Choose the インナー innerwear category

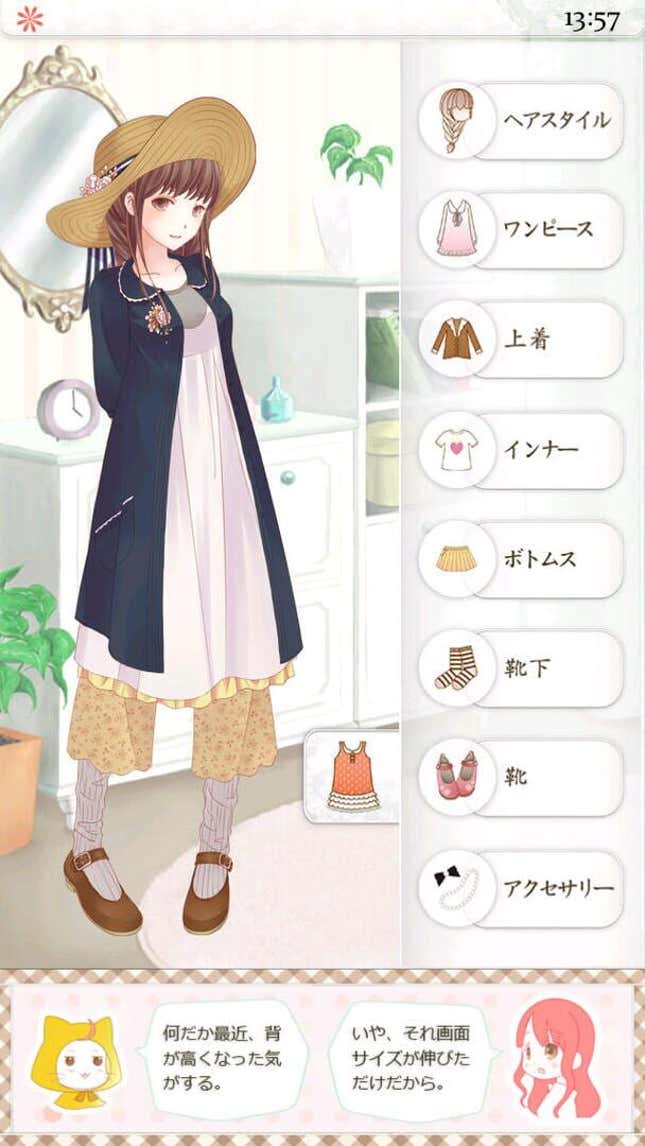point(523,450)
